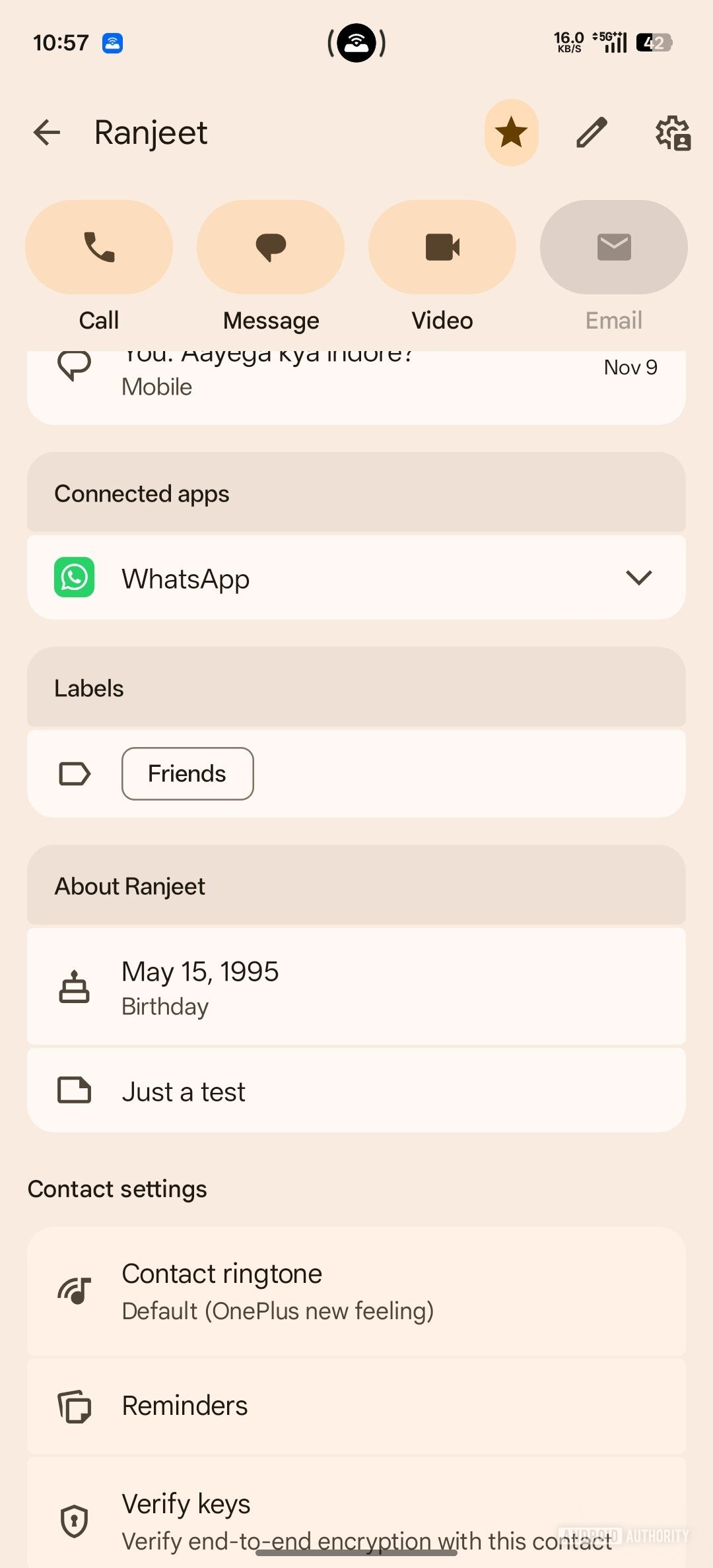This screenshot has width=713, height=1568.
Task: Open the birthday cake icon entry
Action: pos(74,987)
